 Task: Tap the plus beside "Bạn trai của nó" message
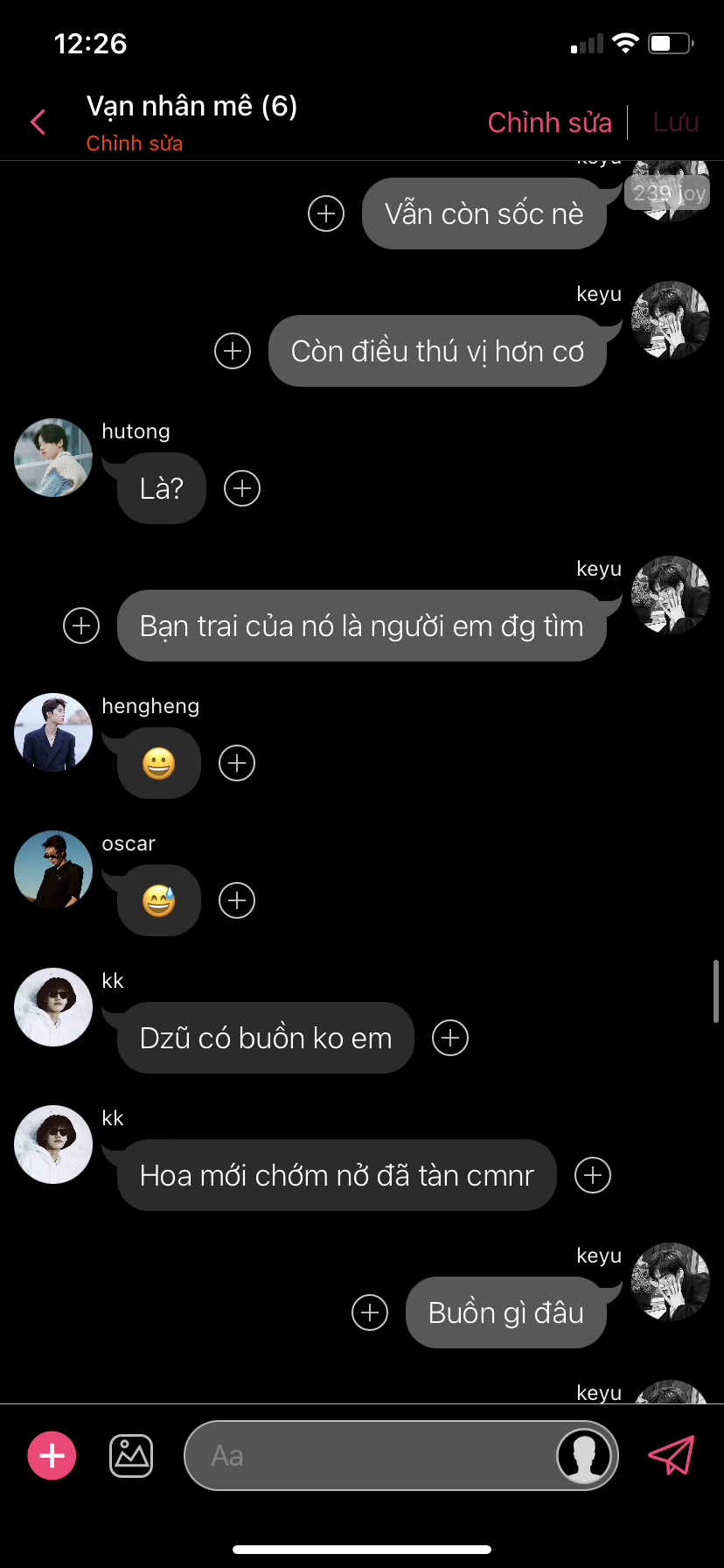tap(81, 626)
